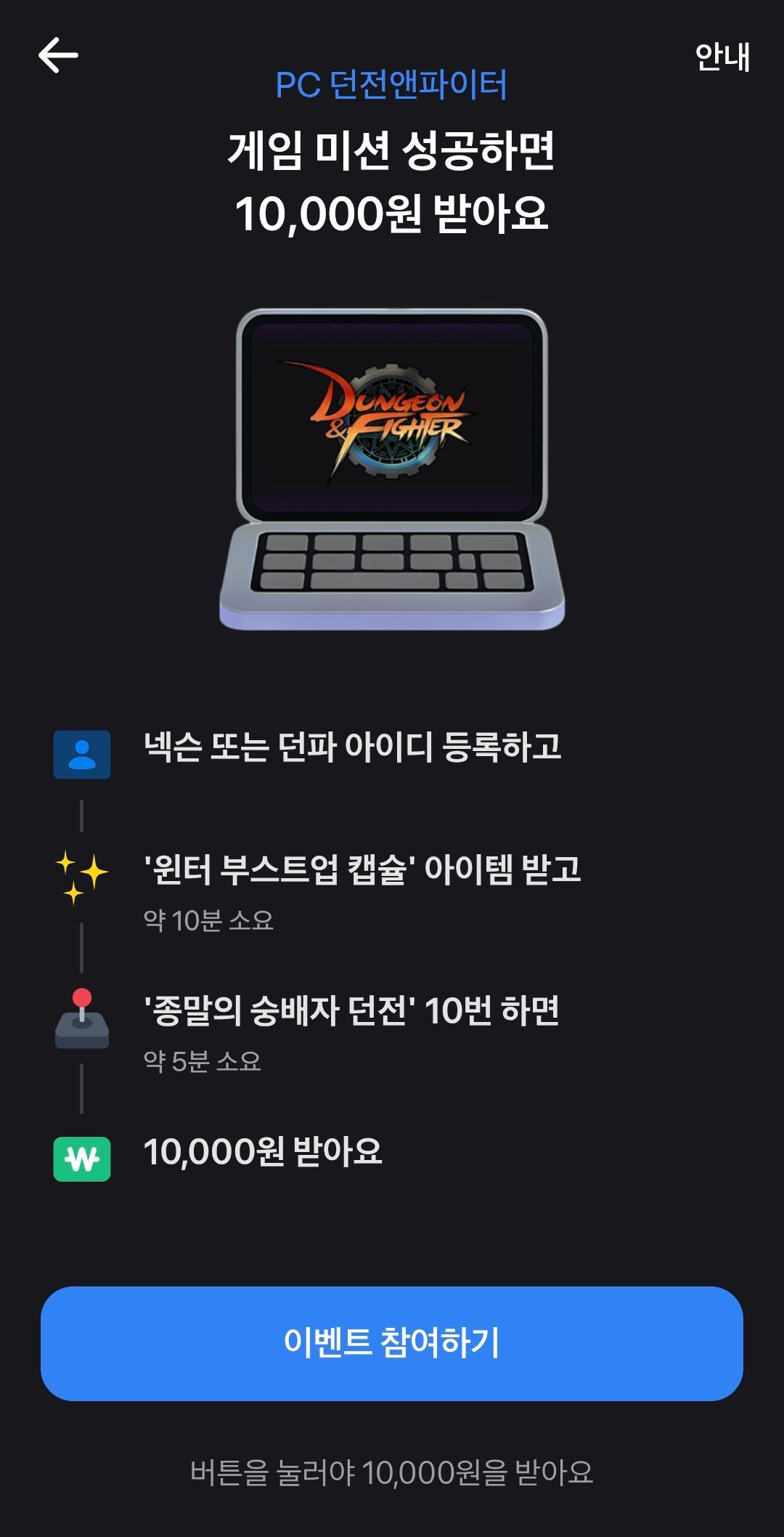Image resolution: width=784 pixels, height=1537 pixels.
Task: Tap the 이벤트 참여하기 button
Action: click(x=392, y=1343)
